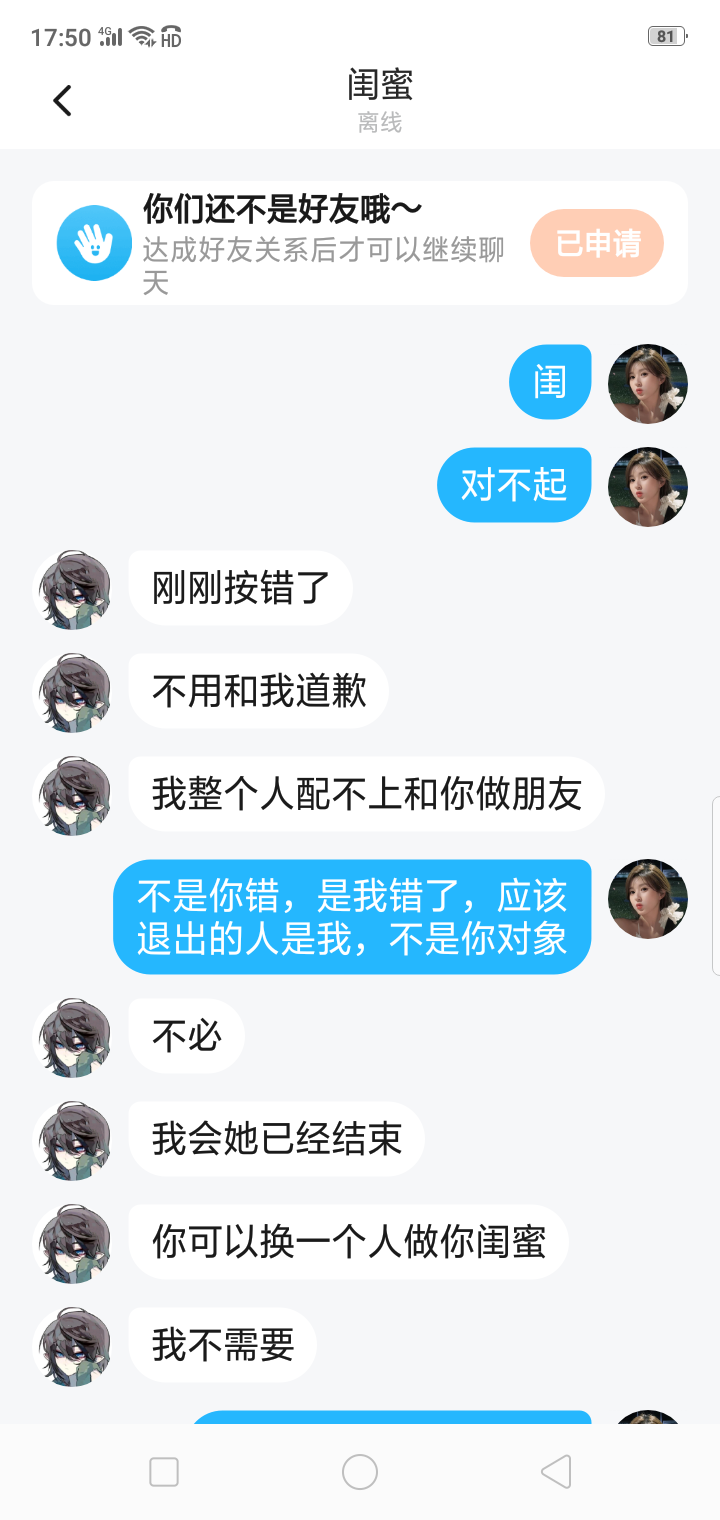This screenshot has height=1520, width=720.
Task: Open the avatar next to 我不需要
Action: click(72, 1347)
